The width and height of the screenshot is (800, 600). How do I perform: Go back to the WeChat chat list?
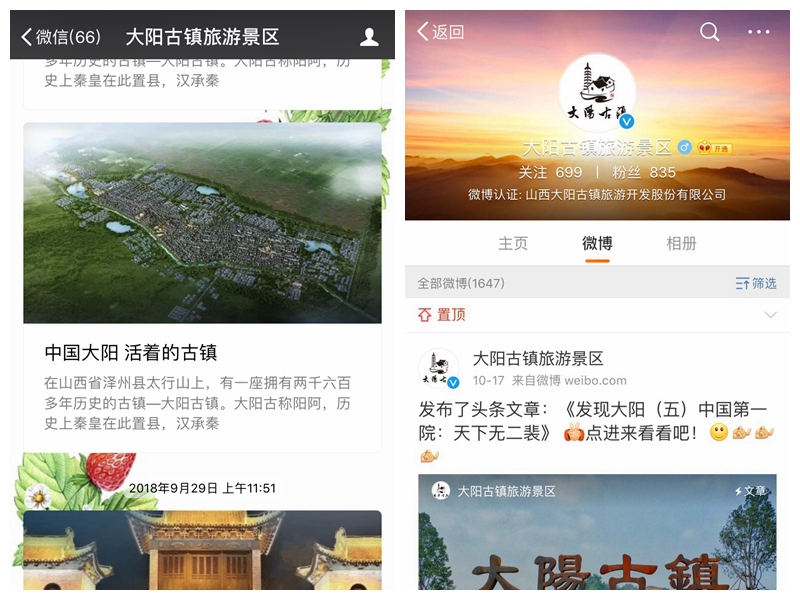[62, 37]
